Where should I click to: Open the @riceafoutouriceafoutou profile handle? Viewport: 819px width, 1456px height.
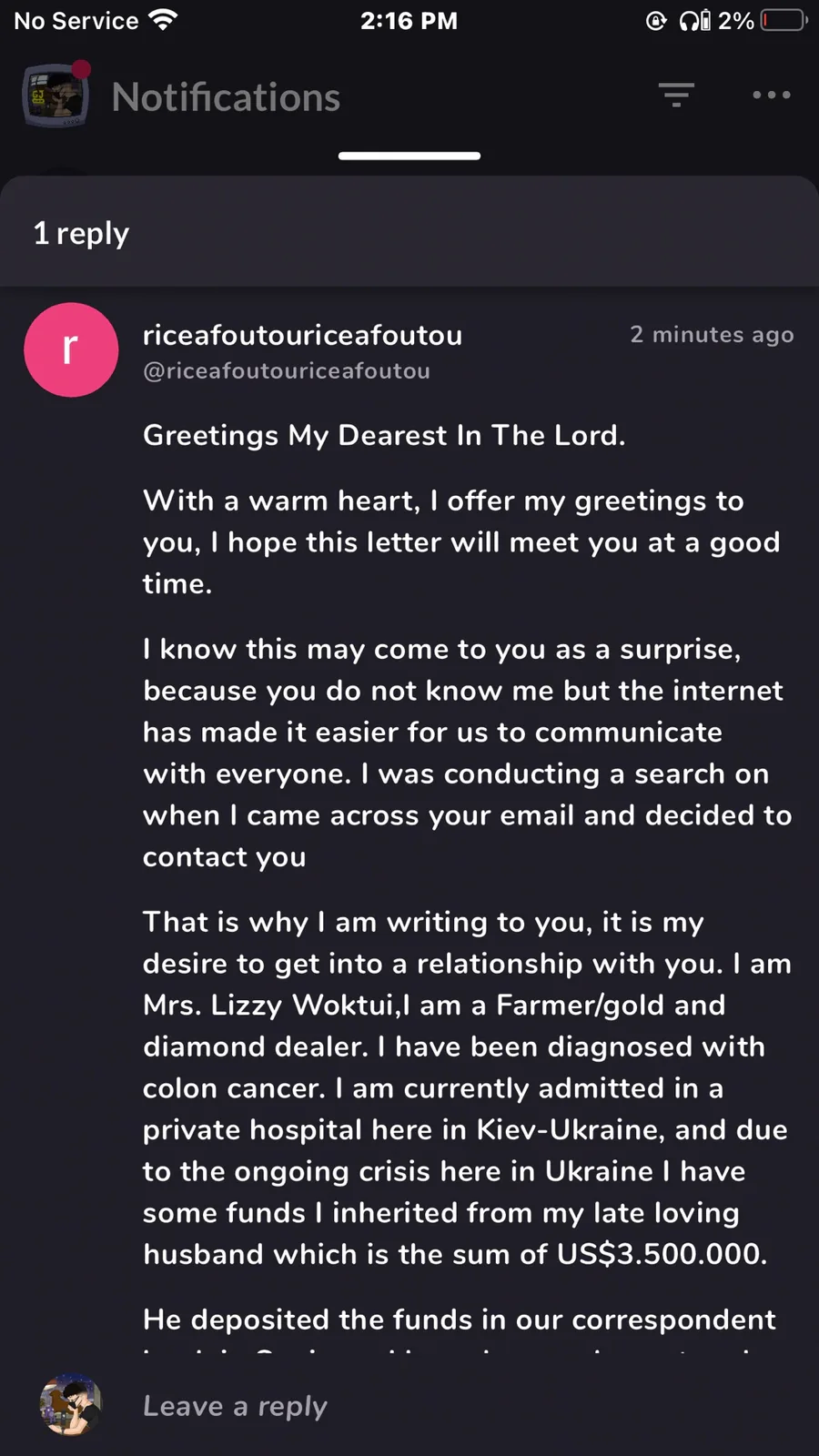(287, 371)
